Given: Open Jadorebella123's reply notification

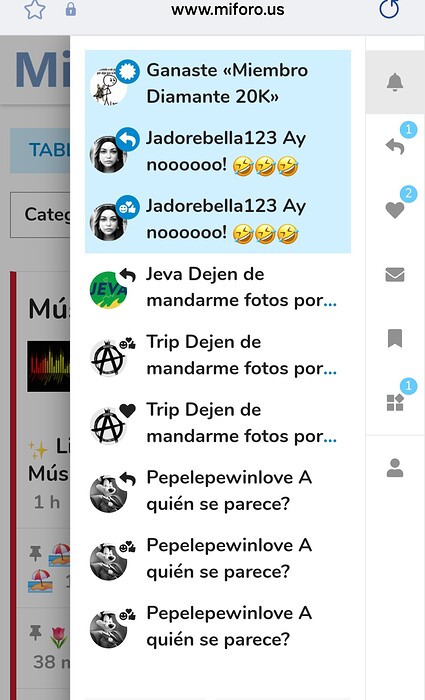Looking at the screenshot, I should tap(218, 151).
